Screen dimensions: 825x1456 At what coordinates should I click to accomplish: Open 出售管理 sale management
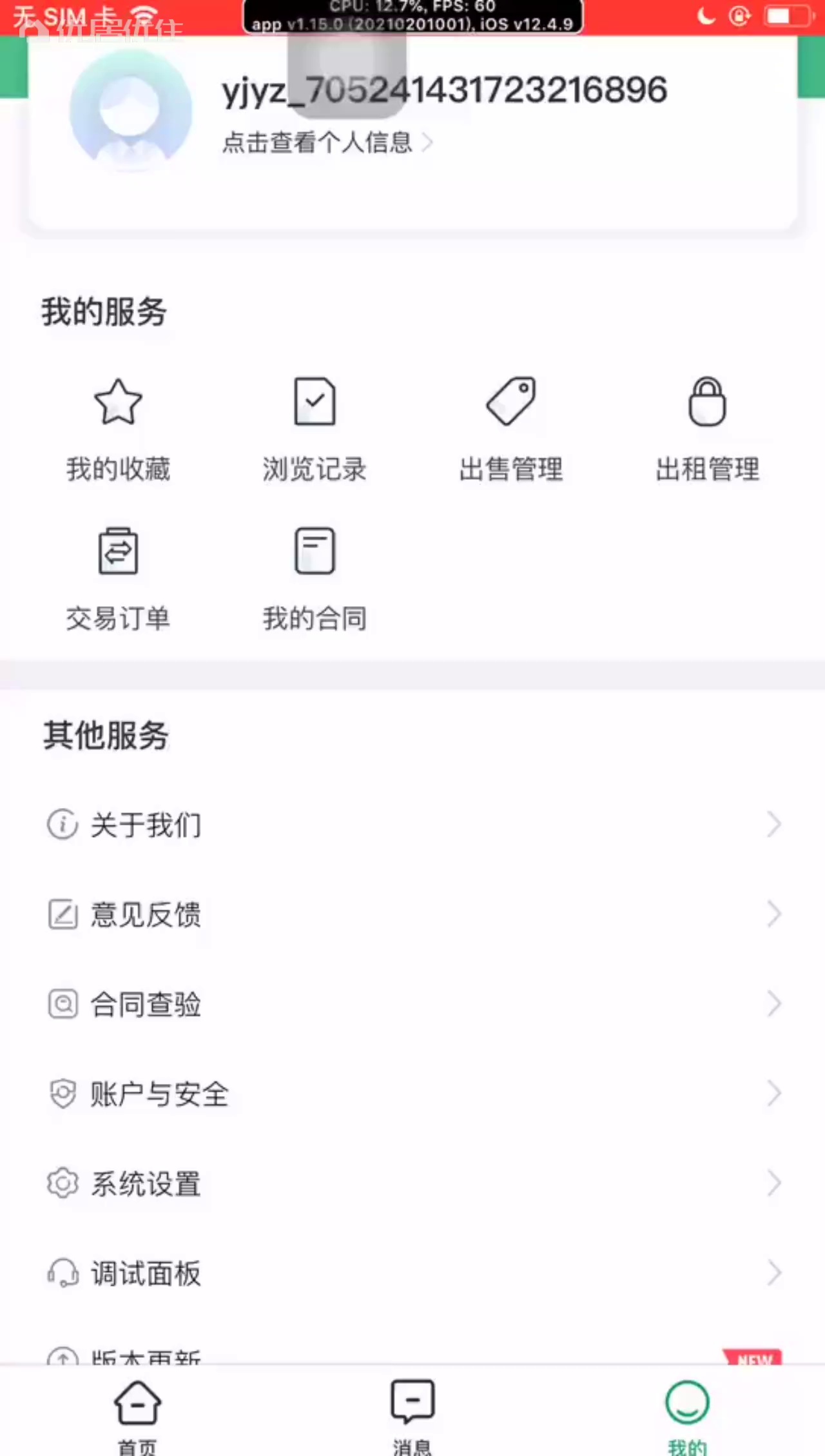click(511, 429)
